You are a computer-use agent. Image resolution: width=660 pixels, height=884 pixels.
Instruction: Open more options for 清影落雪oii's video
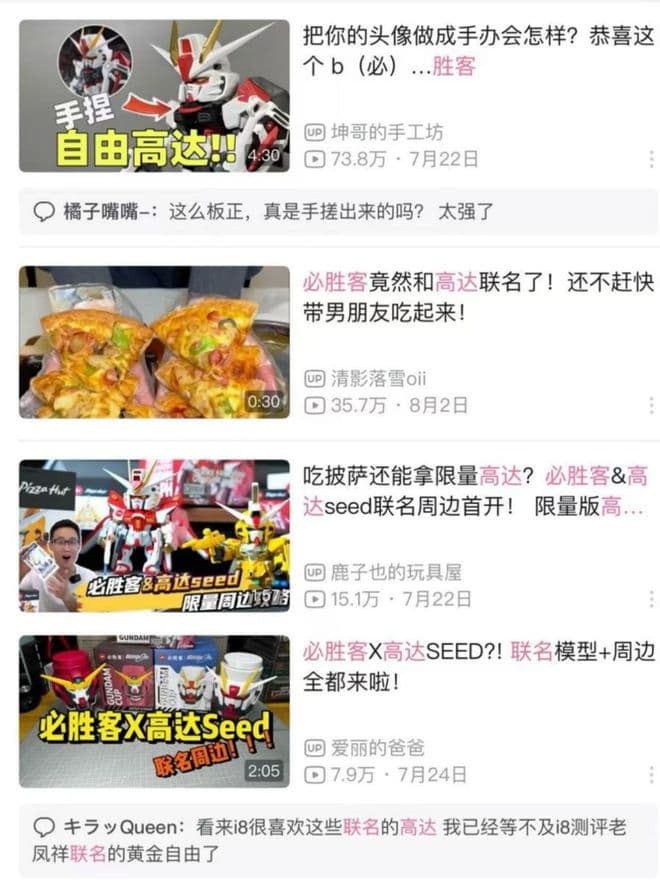pyautogui.click(x=651, y=405)
